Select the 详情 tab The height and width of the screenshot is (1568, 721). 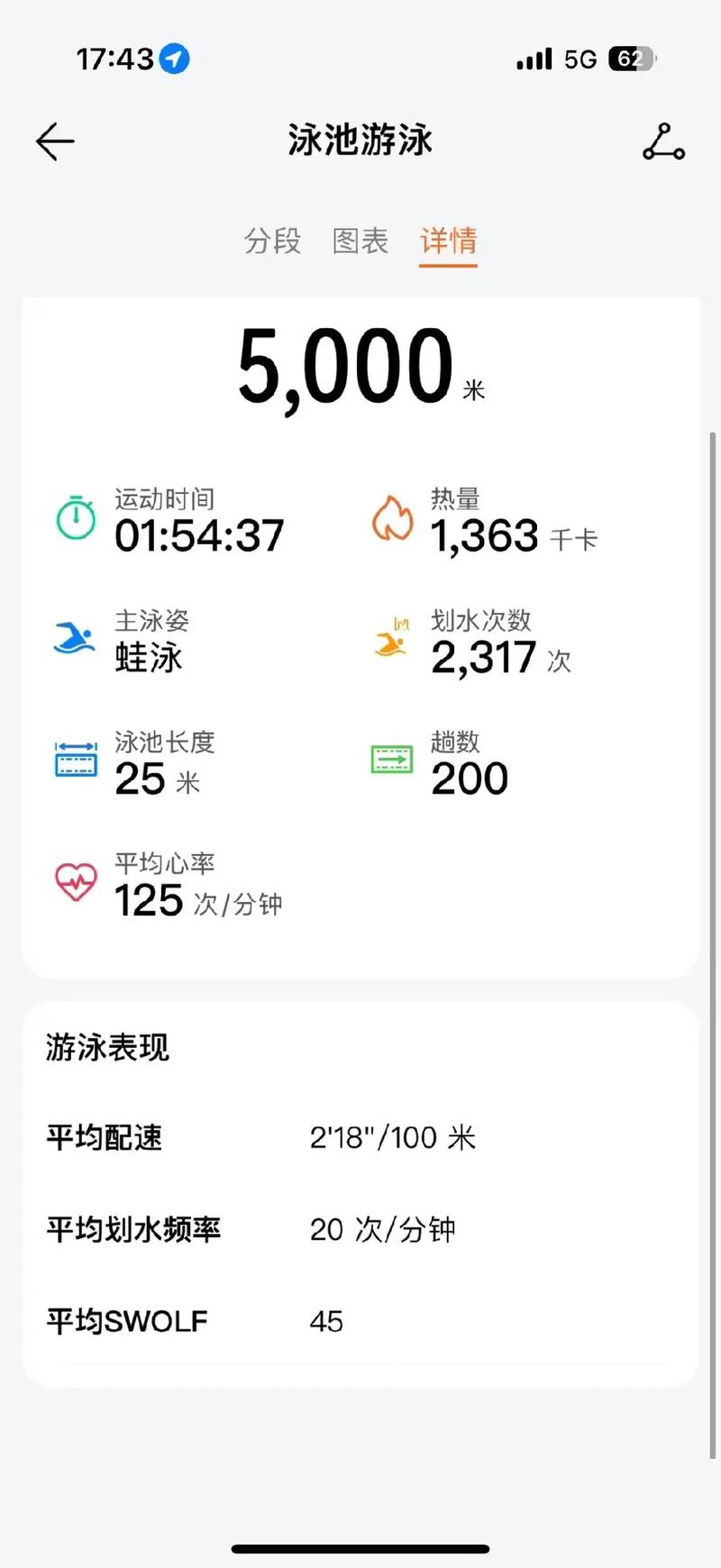click(448, 241)
